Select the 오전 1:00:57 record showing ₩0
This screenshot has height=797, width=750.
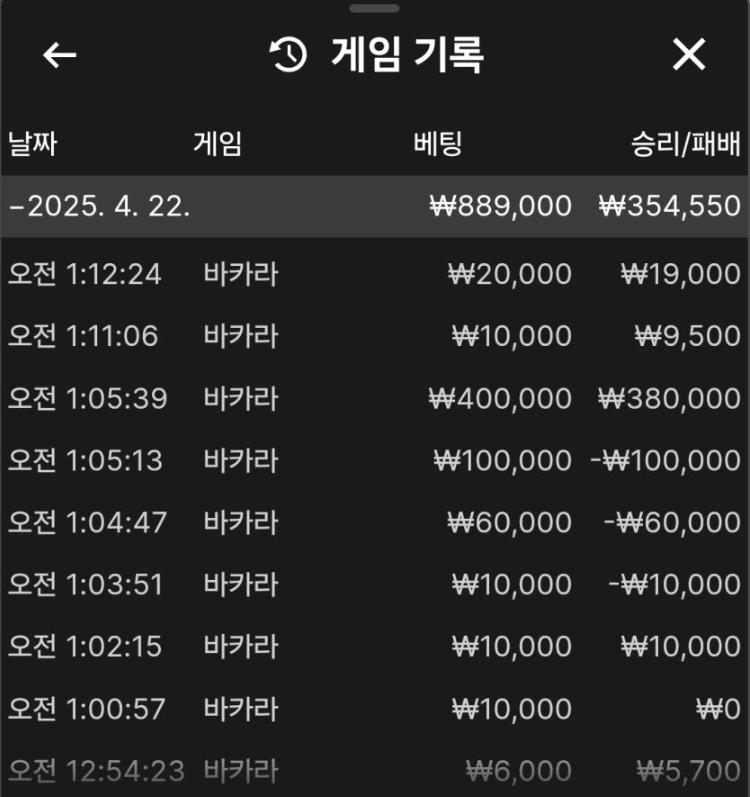tap(375, 707)
